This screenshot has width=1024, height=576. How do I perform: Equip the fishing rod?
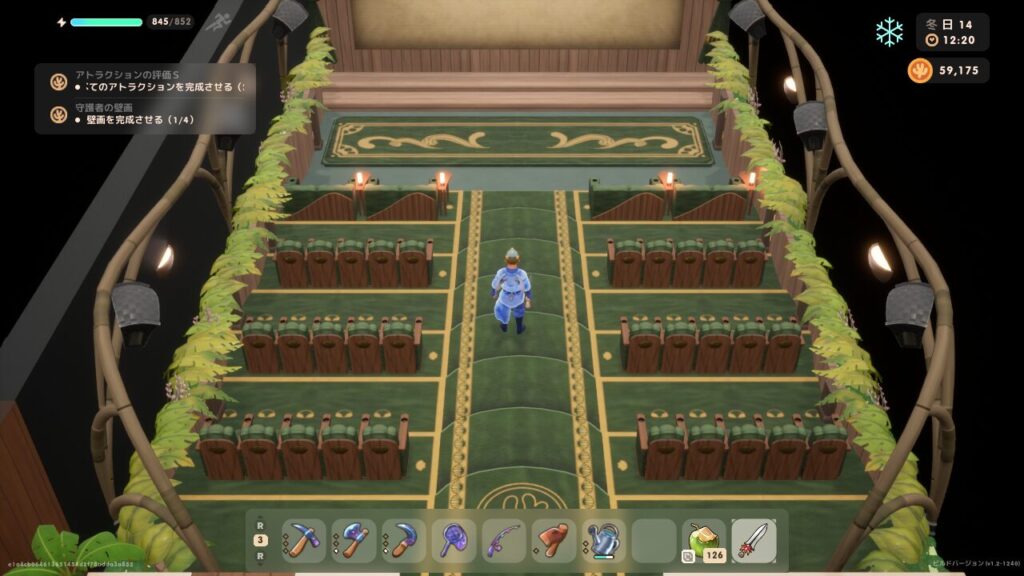(503, 540)
